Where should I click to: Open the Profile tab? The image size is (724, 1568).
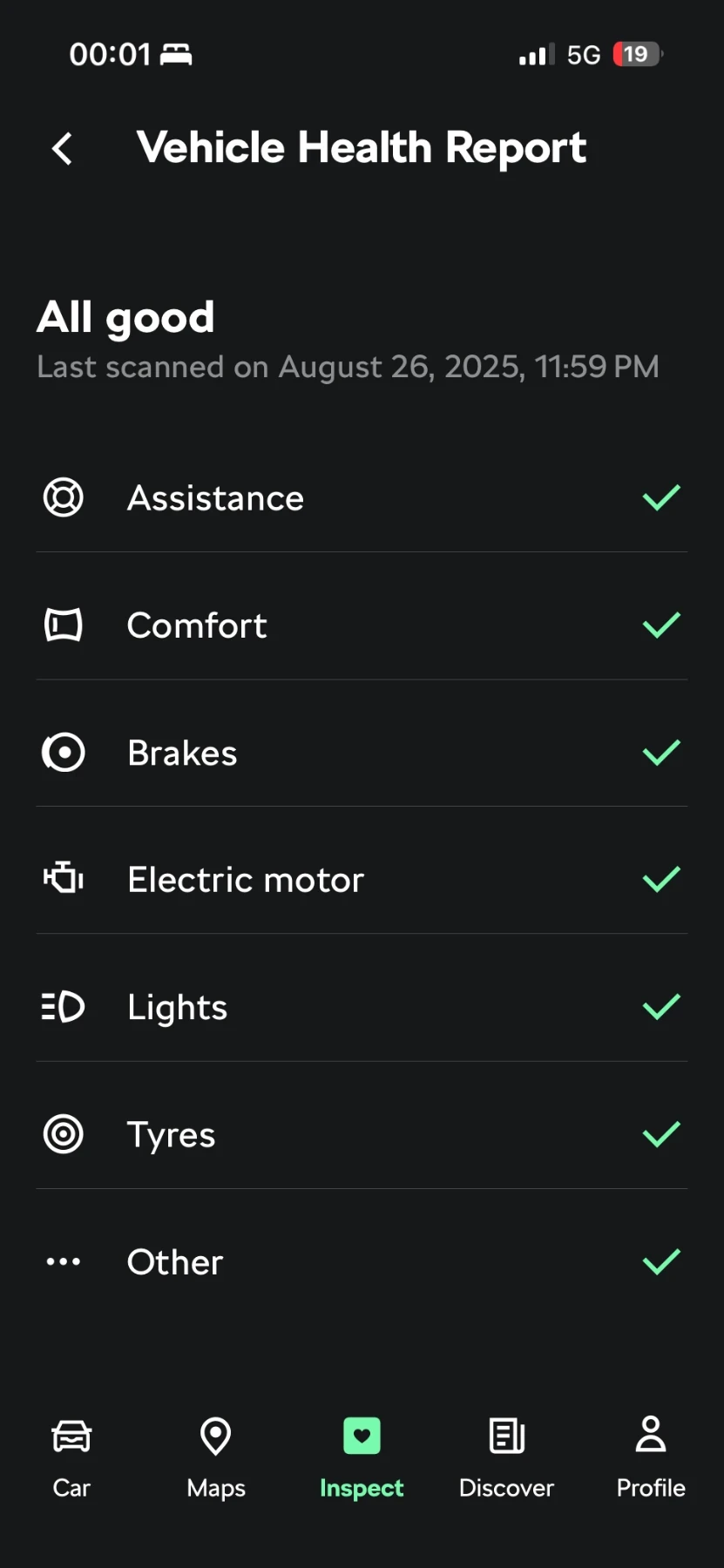(651, 1456)
